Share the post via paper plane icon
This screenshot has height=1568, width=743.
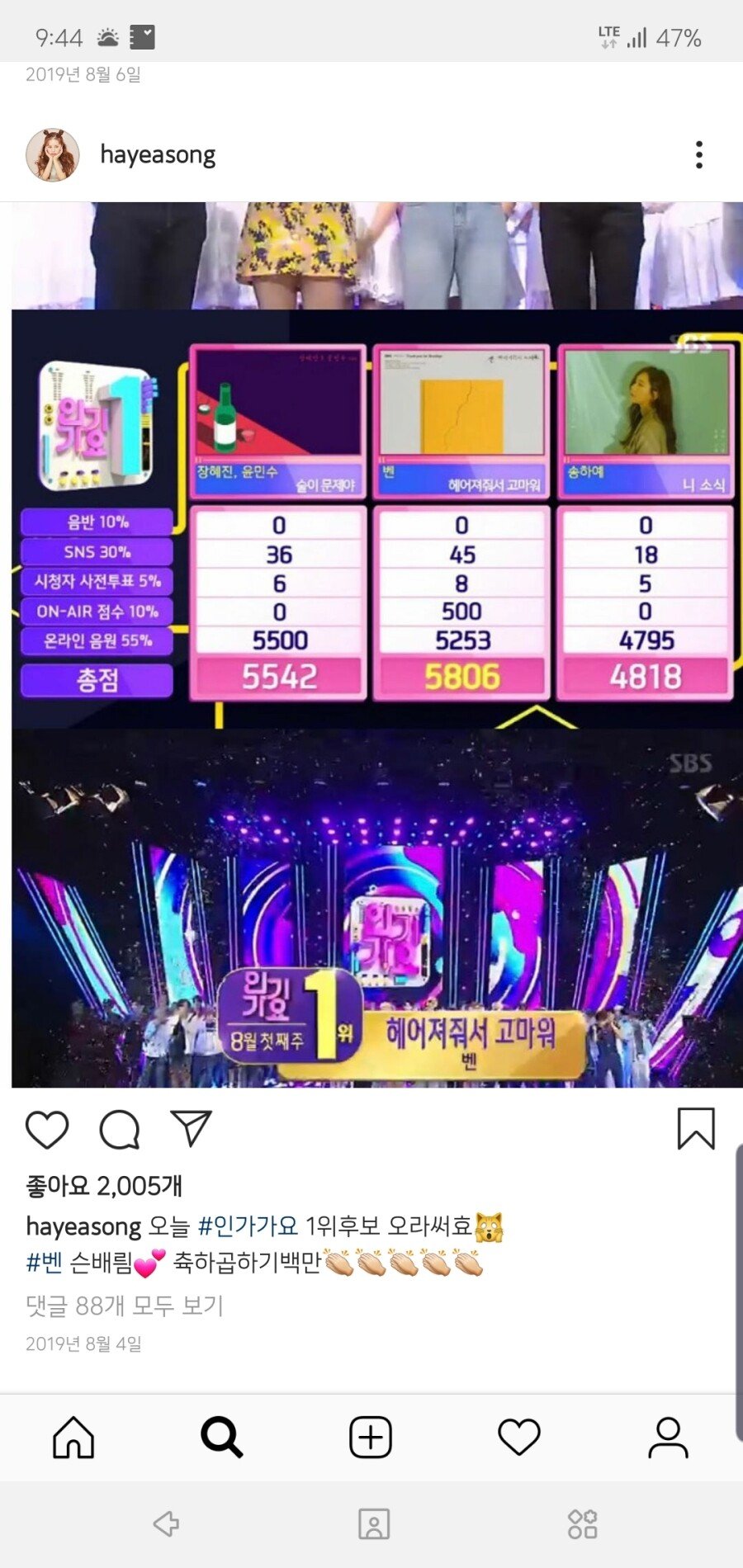(191, 1128)
